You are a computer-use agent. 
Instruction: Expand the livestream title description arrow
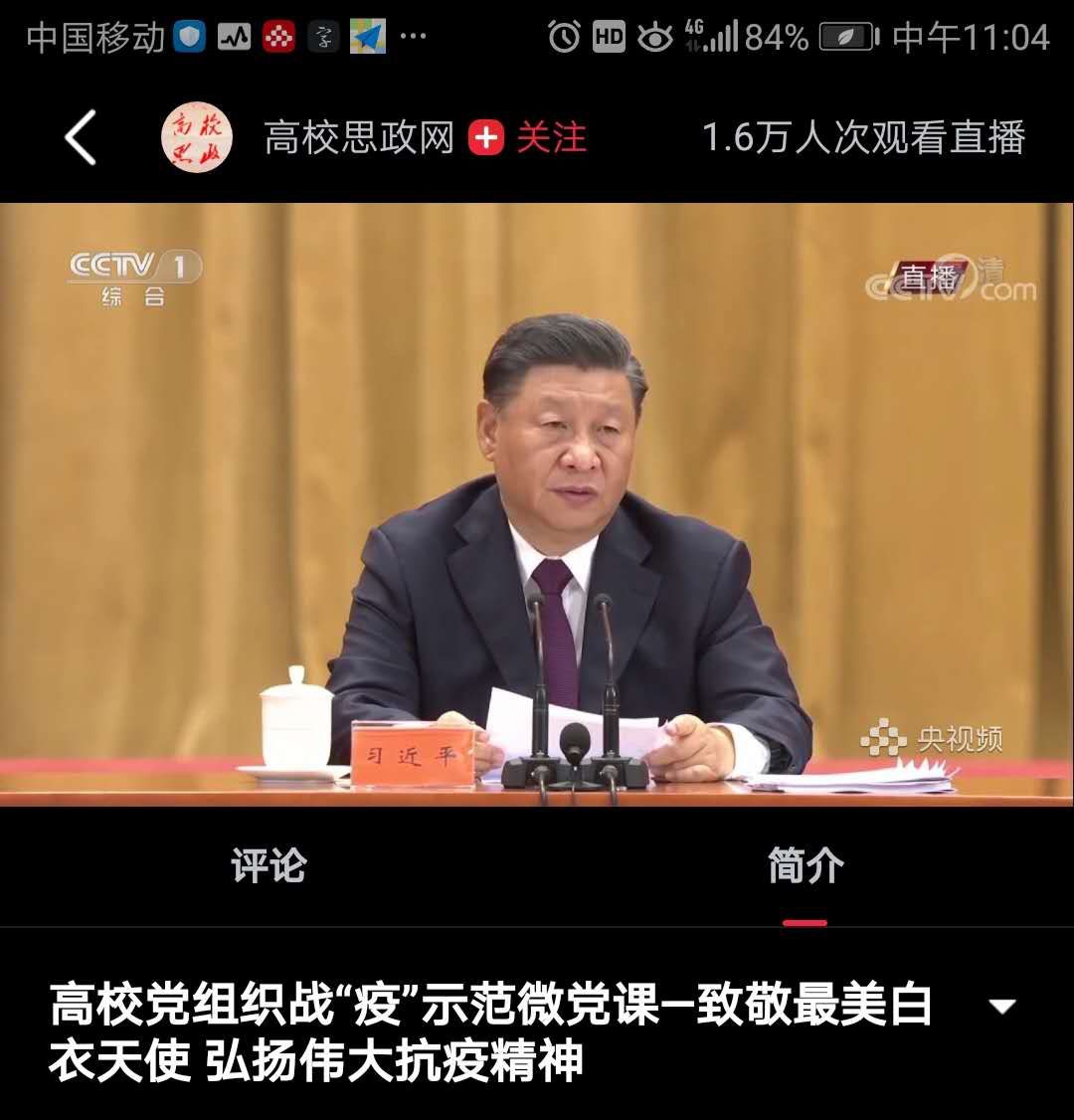pyautogui.click(x=1002, y=1006)
